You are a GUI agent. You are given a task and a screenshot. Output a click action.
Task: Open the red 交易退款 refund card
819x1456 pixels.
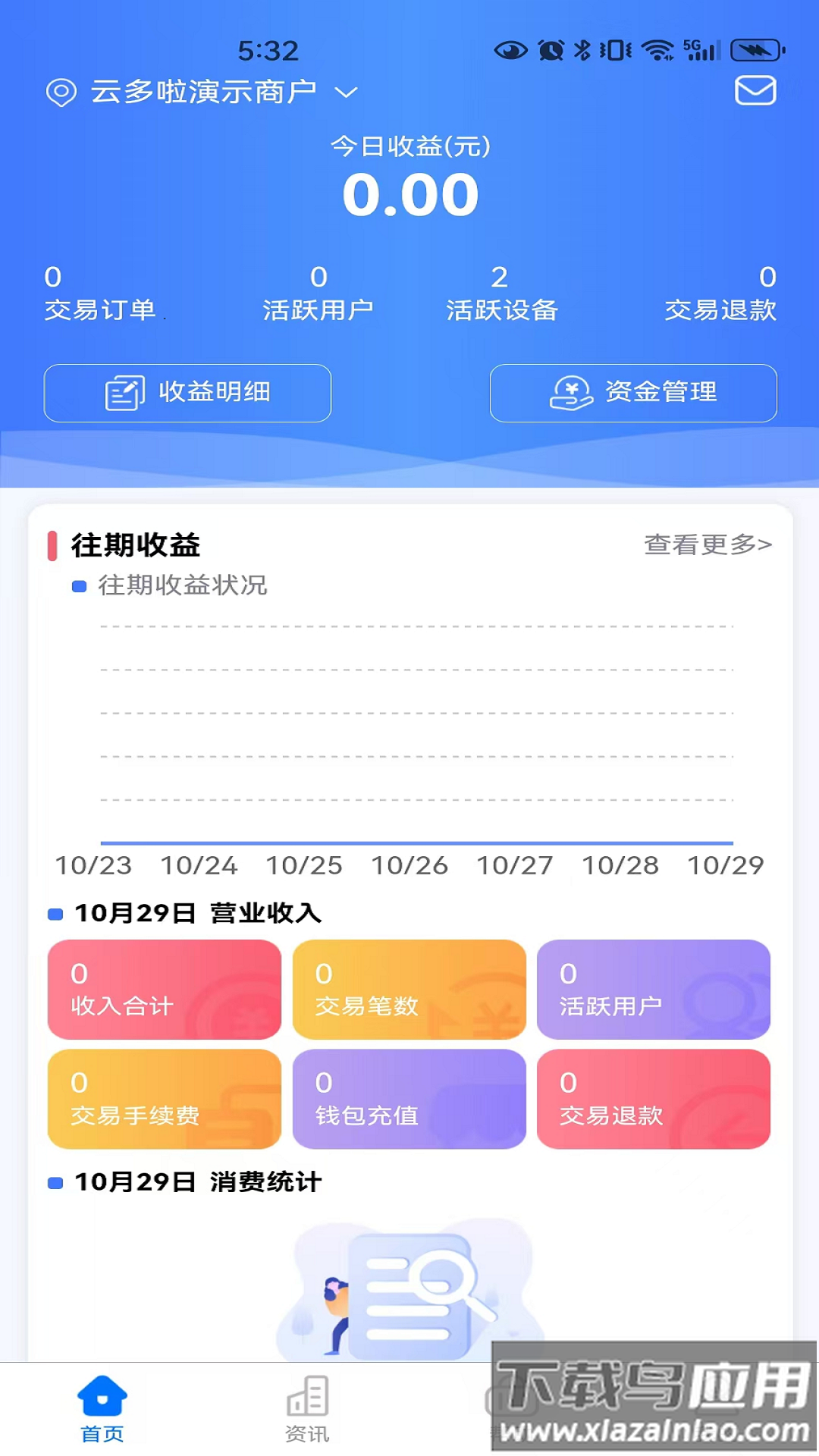[x=654, y=1098]
